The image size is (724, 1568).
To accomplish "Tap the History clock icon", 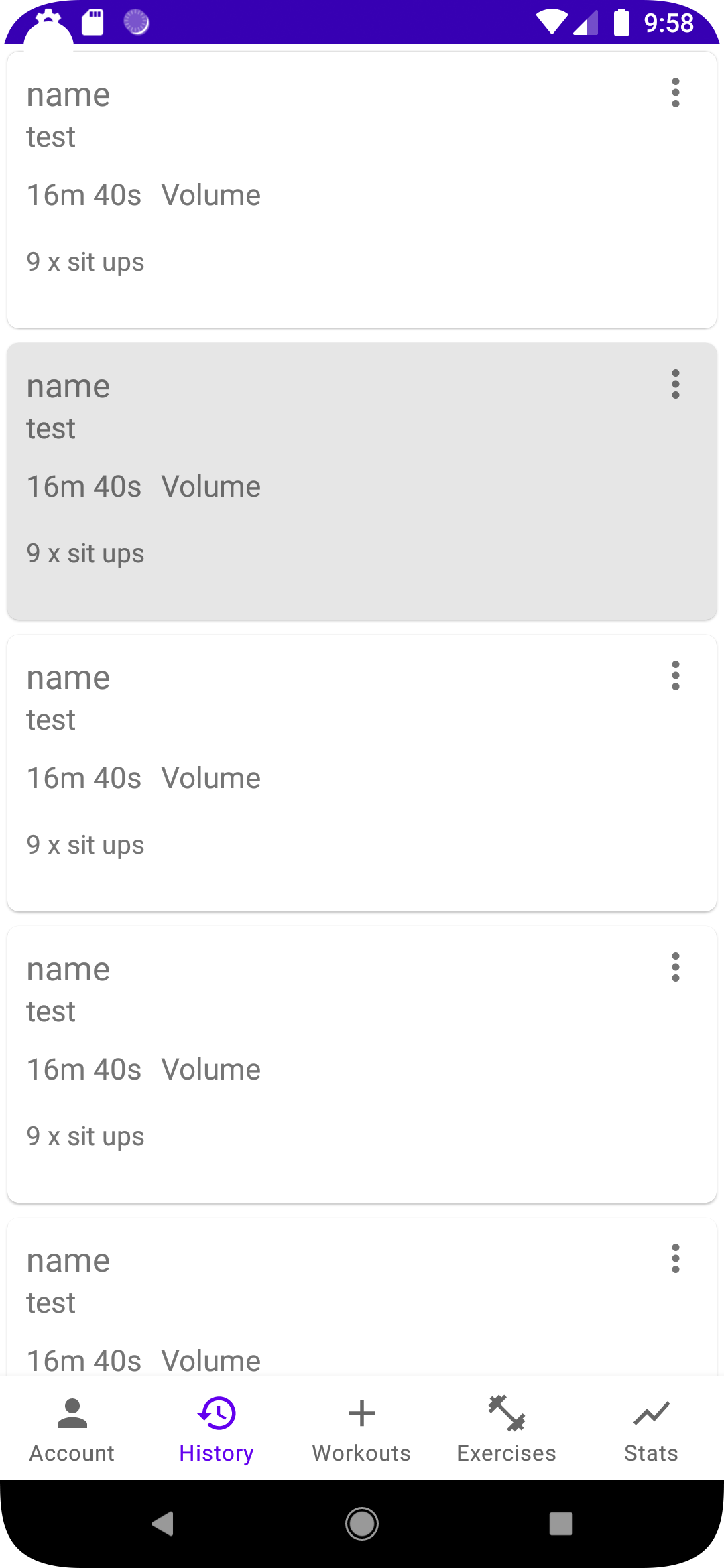I will 216,1414.
